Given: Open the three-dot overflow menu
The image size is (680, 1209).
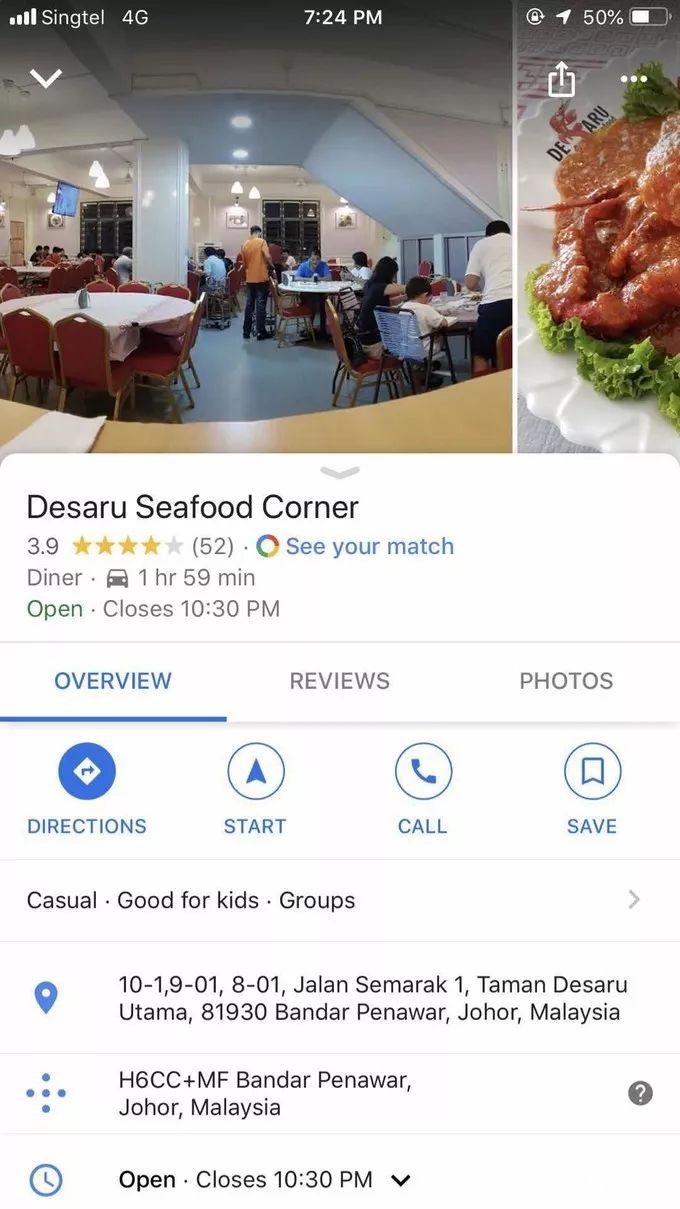Looking at the screenshot, I should click(x=634, y=79).
